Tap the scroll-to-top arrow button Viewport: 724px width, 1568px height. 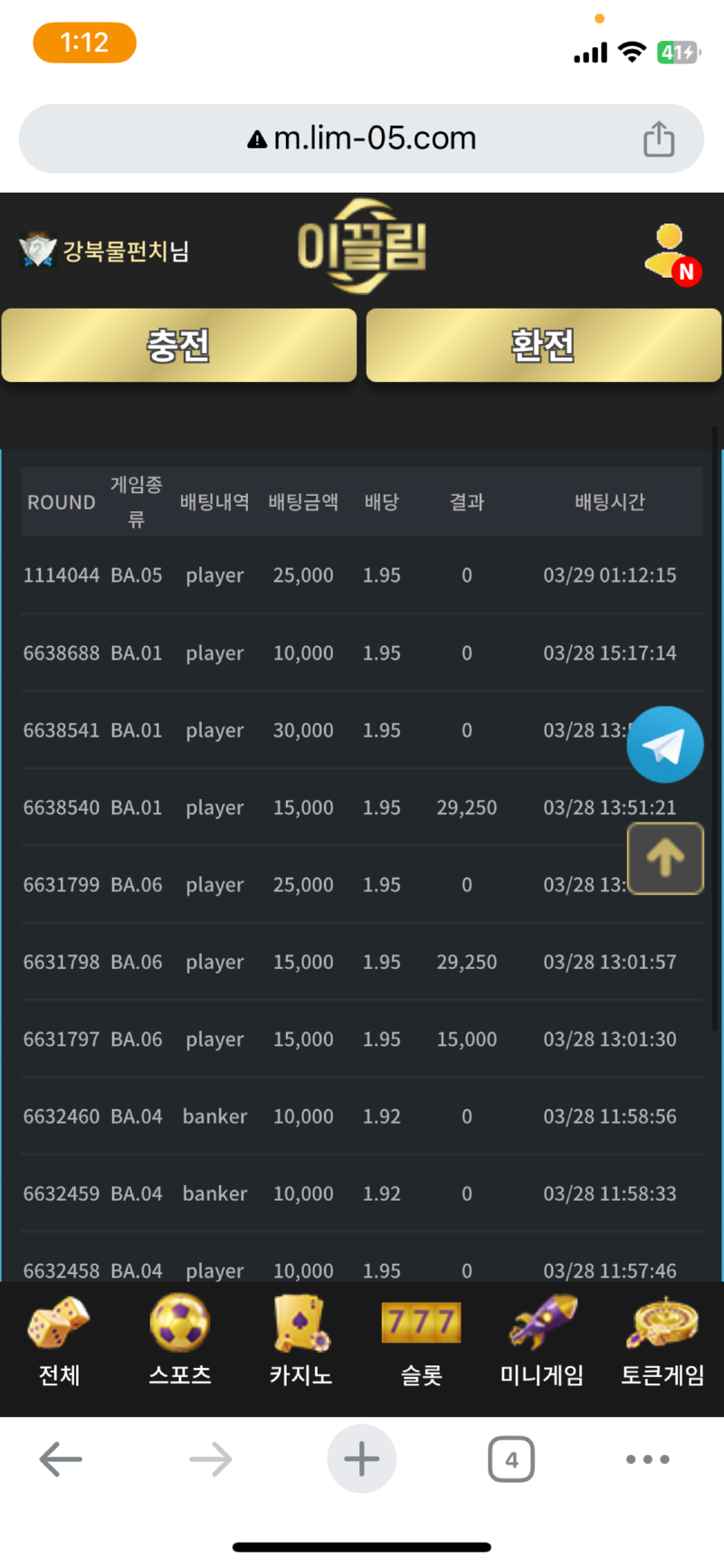[x=665, y=859]
